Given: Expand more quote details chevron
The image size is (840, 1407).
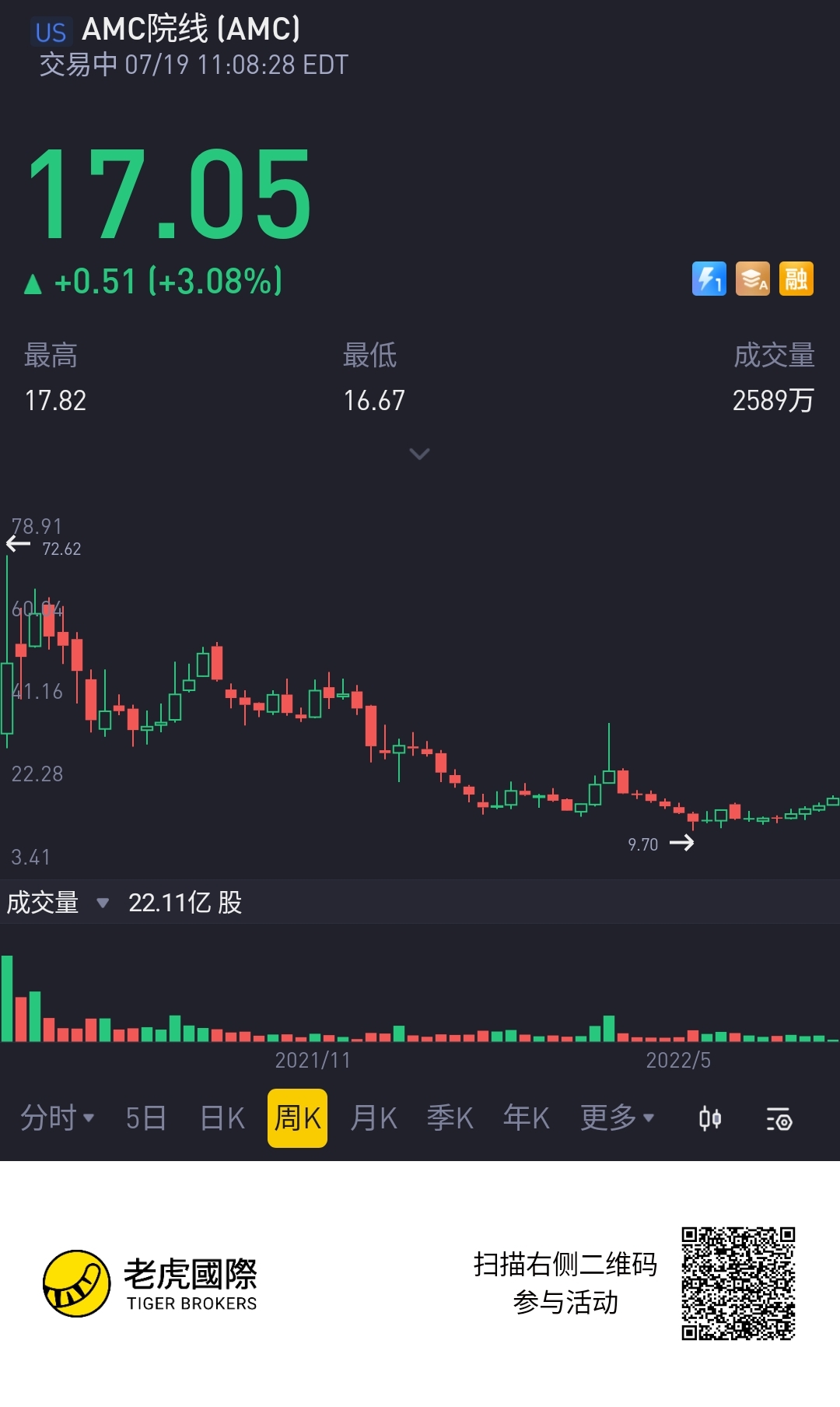Looking at the screenshot, I should [x=419, y=454].
